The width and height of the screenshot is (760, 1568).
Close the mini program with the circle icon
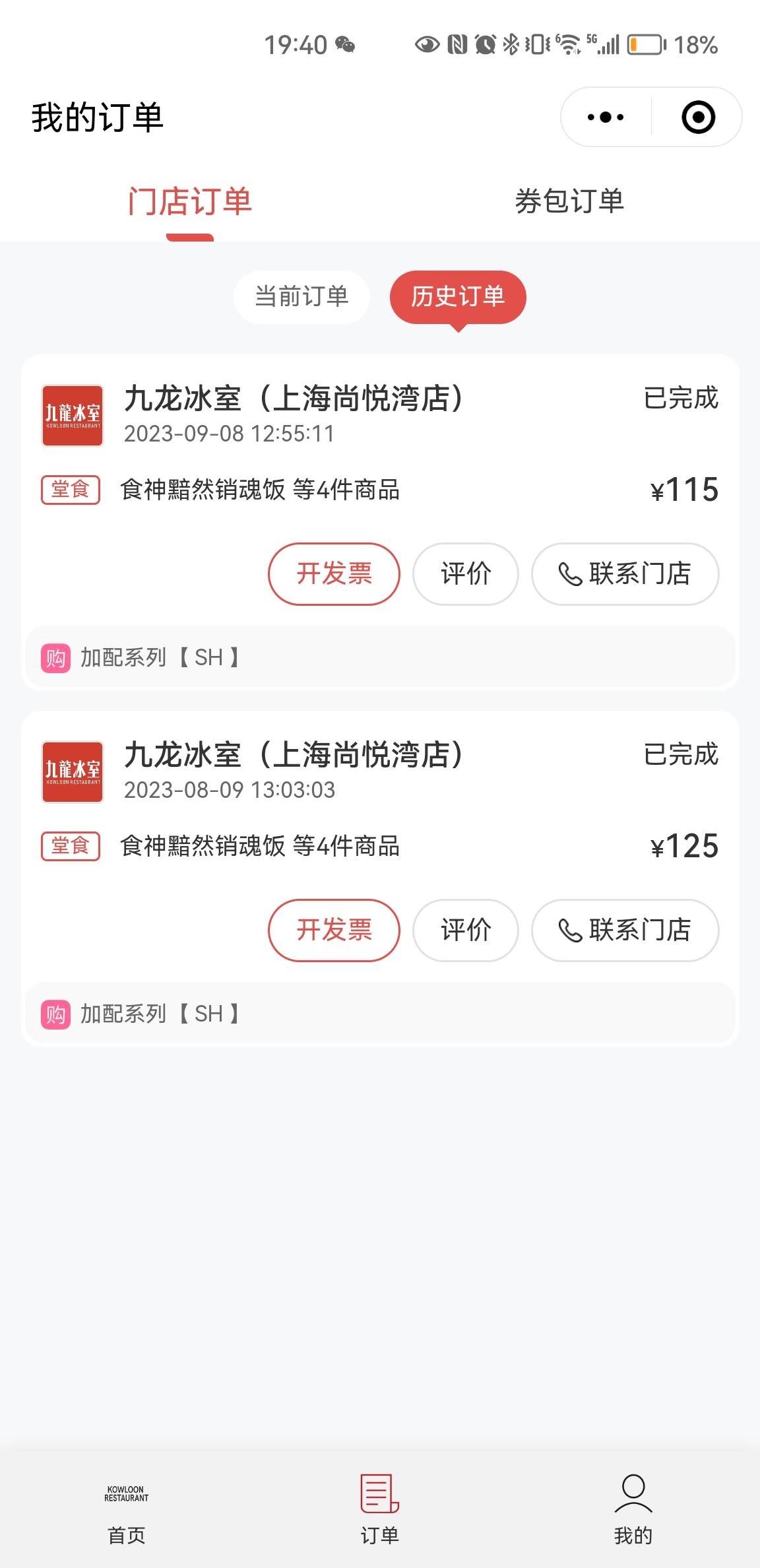click(x=698, y=117)
